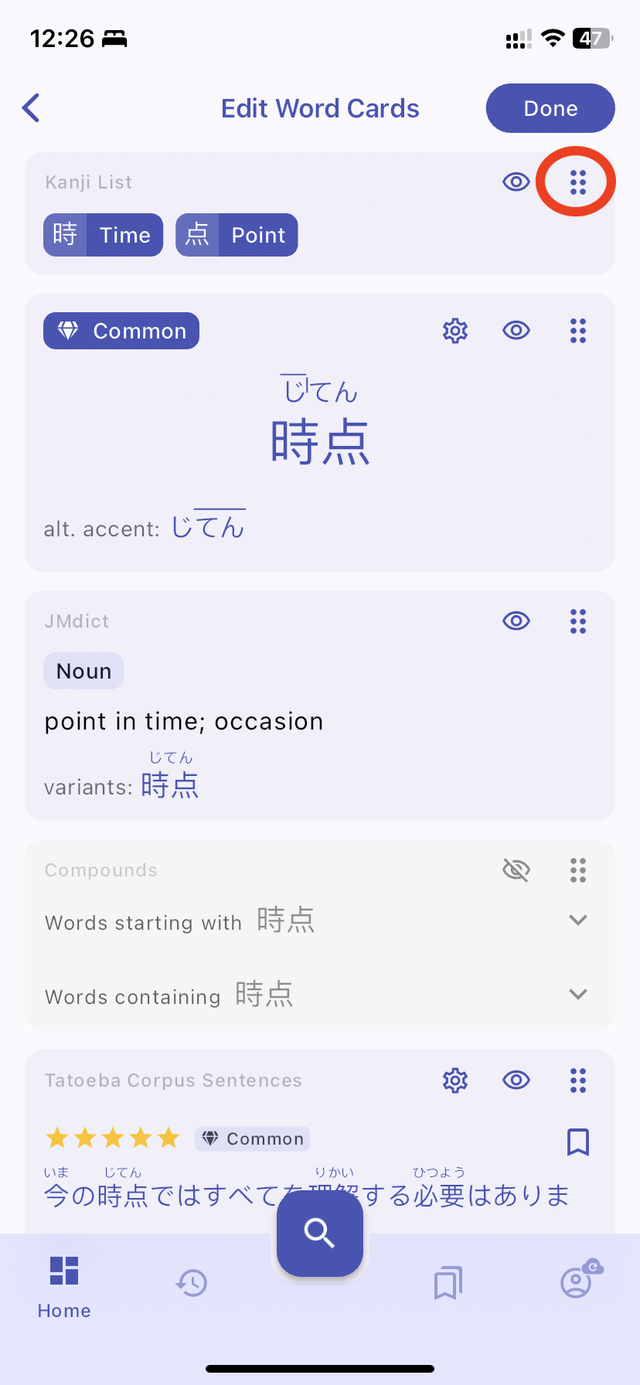This screenshot has height=1385, width=640.
Task: Expand Words containing 時点
Action: tap(577, 994)
